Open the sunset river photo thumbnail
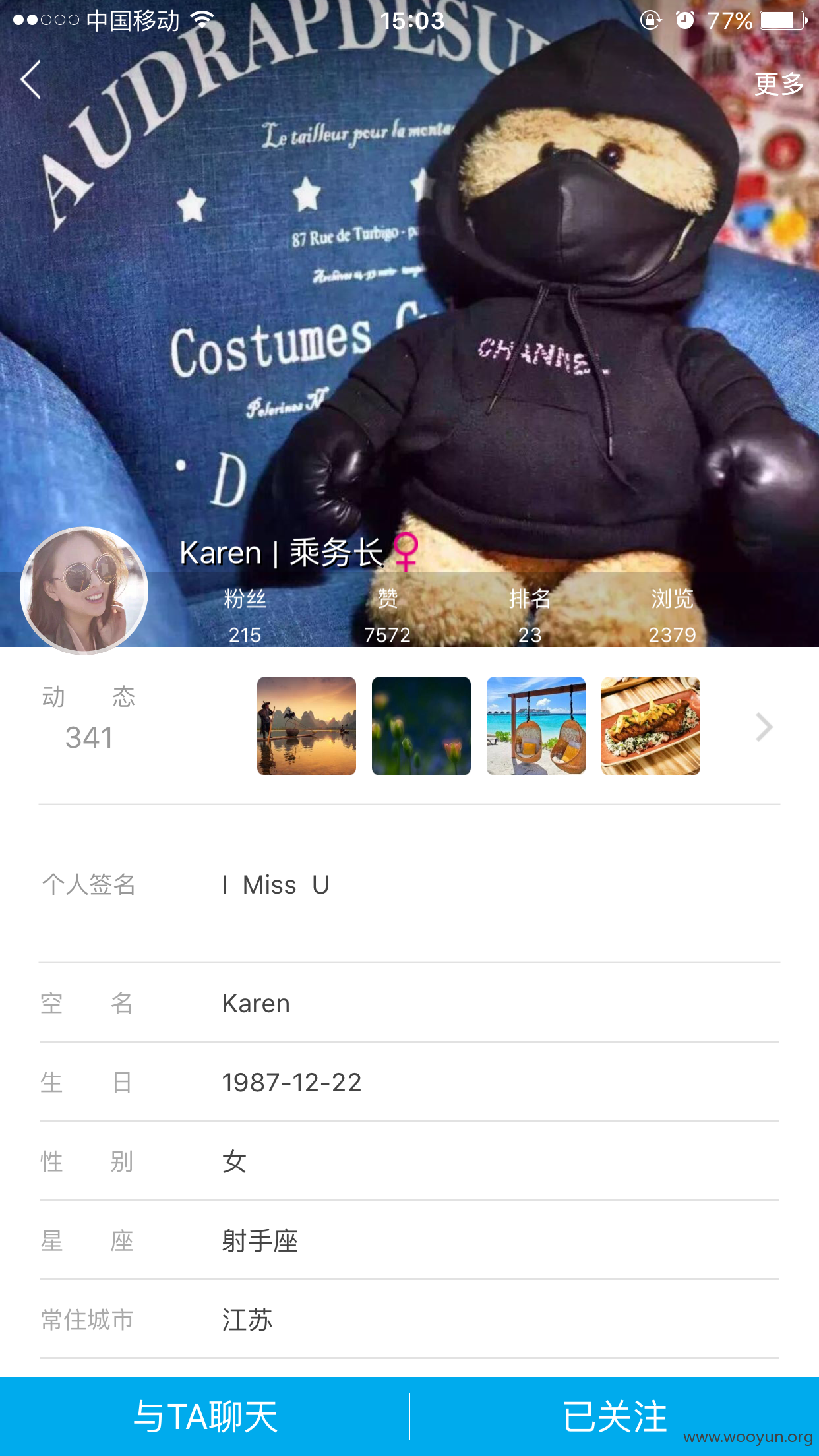This screenshot has width=819, height=1456. (307, 726)
